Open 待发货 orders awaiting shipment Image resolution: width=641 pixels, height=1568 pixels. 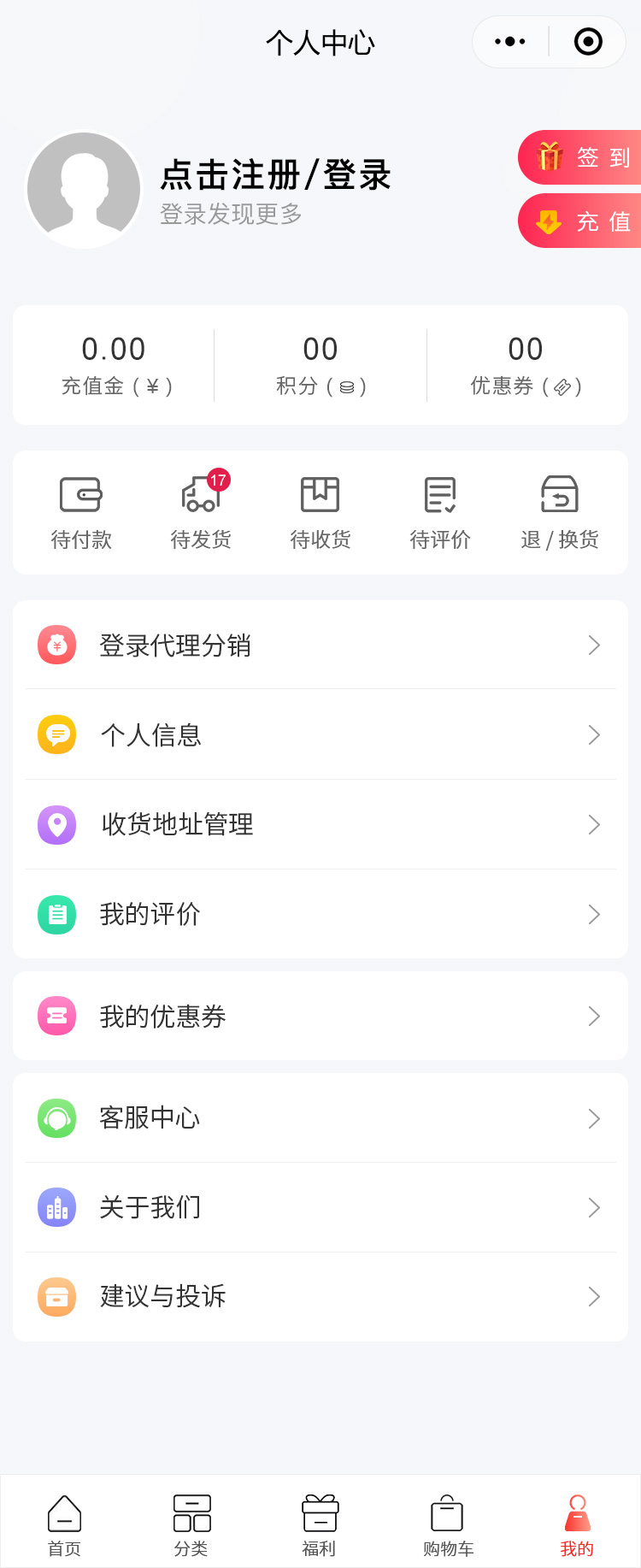click(x=201, y=512)
